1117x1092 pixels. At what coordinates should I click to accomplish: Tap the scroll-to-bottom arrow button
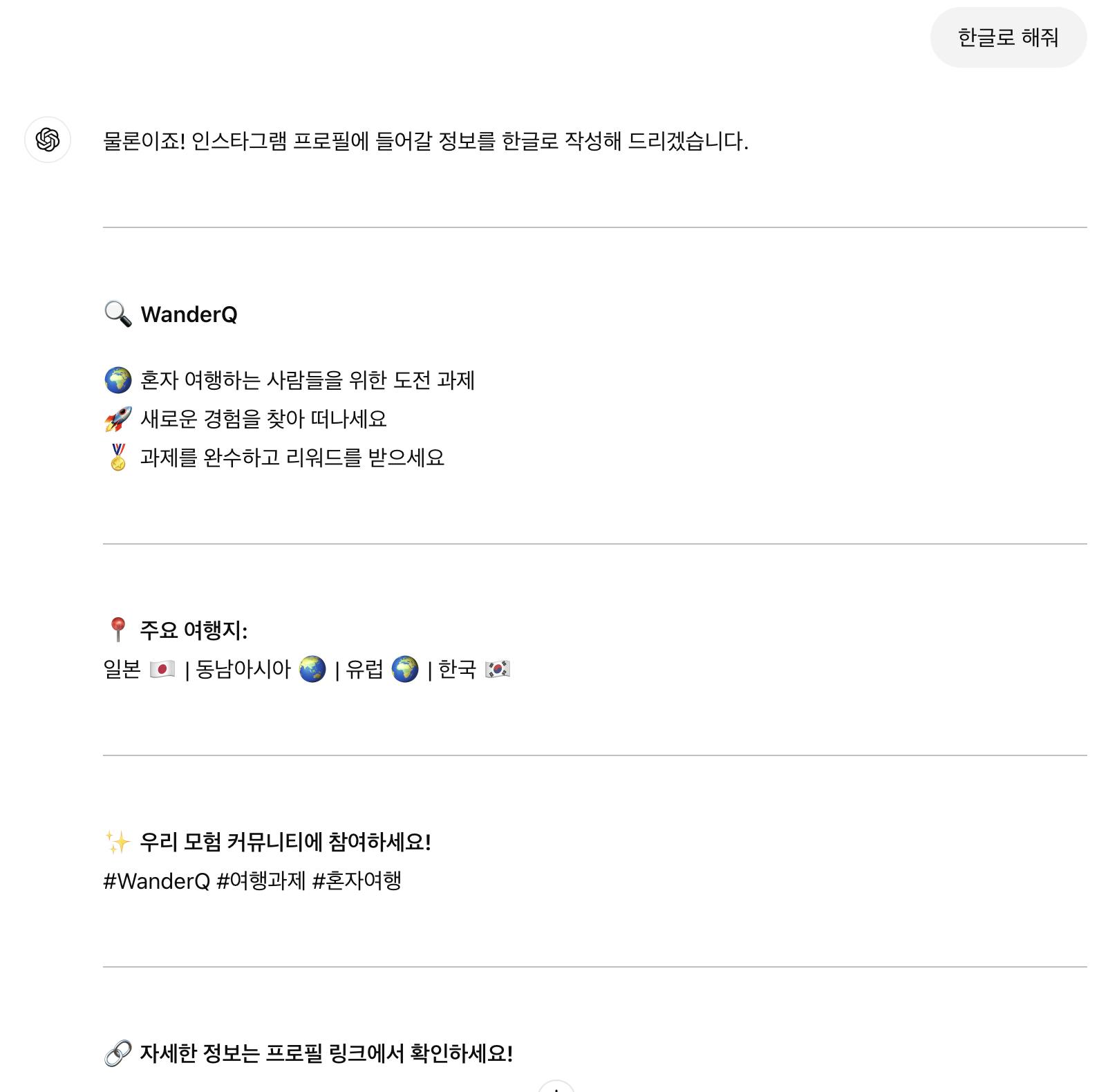(556, 1087)
